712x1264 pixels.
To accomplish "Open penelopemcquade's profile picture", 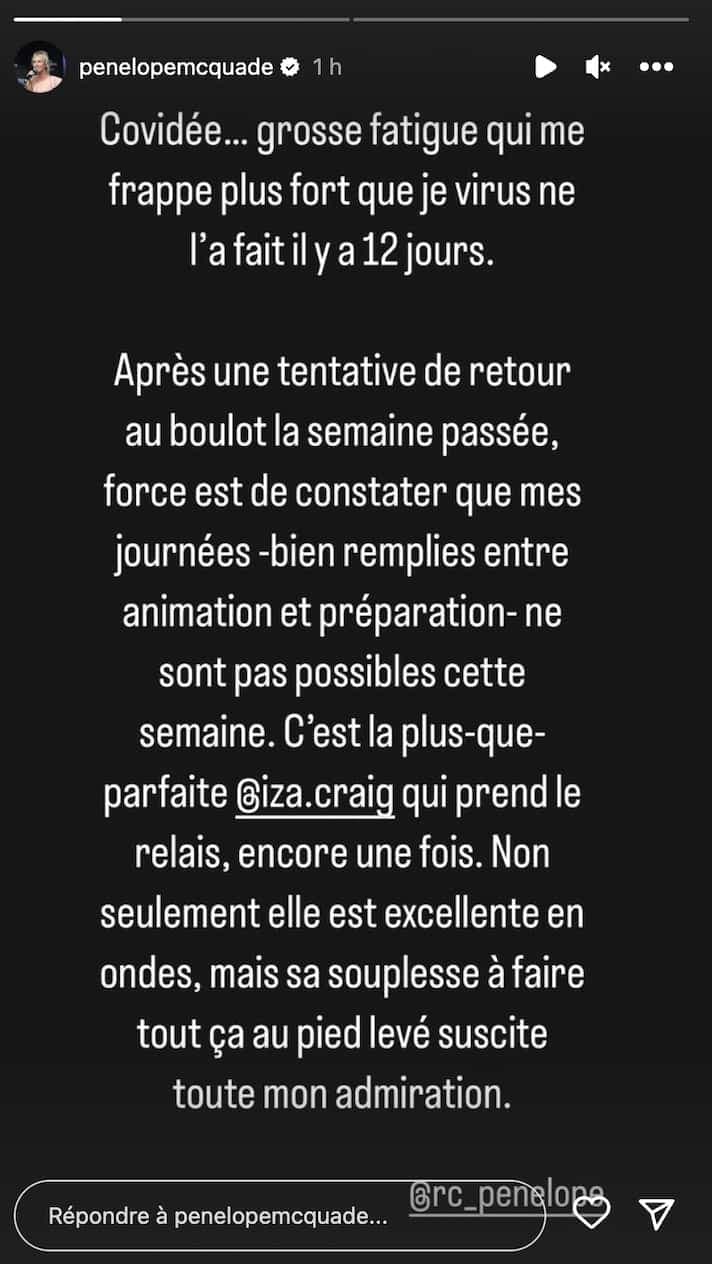I will click(x=40, y=67).
